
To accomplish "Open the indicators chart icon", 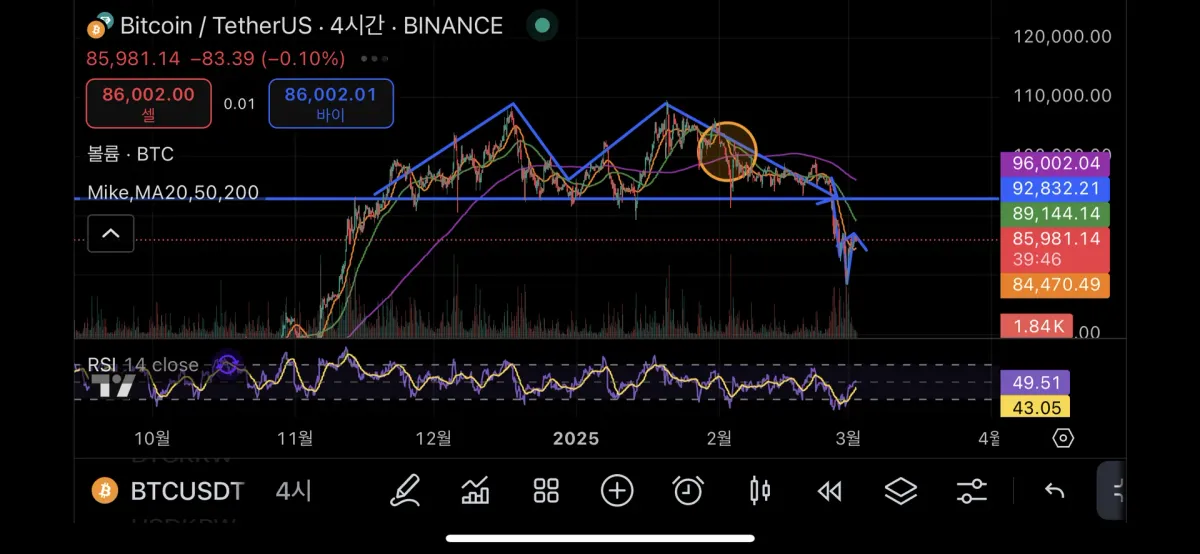I will pyautogui.click(x=475, y=490).
